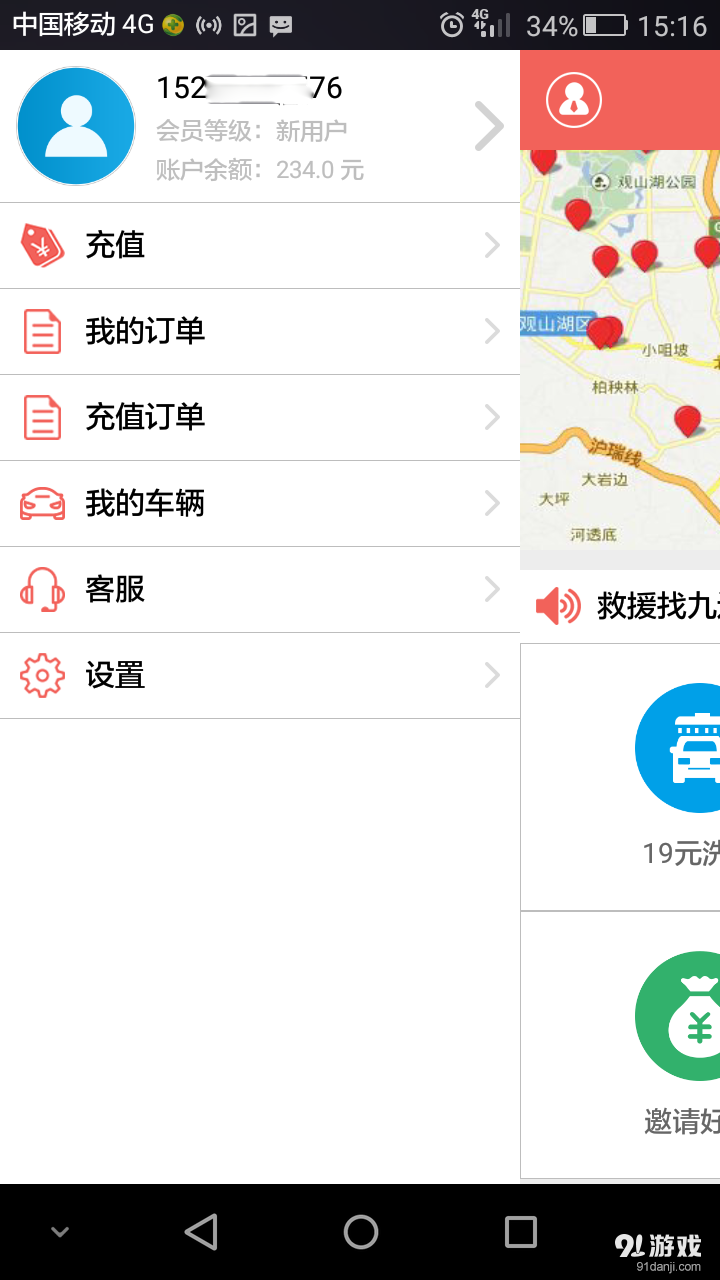Open 充值订单 recharge order icon

pyautogui.click(x=40, y=417)
